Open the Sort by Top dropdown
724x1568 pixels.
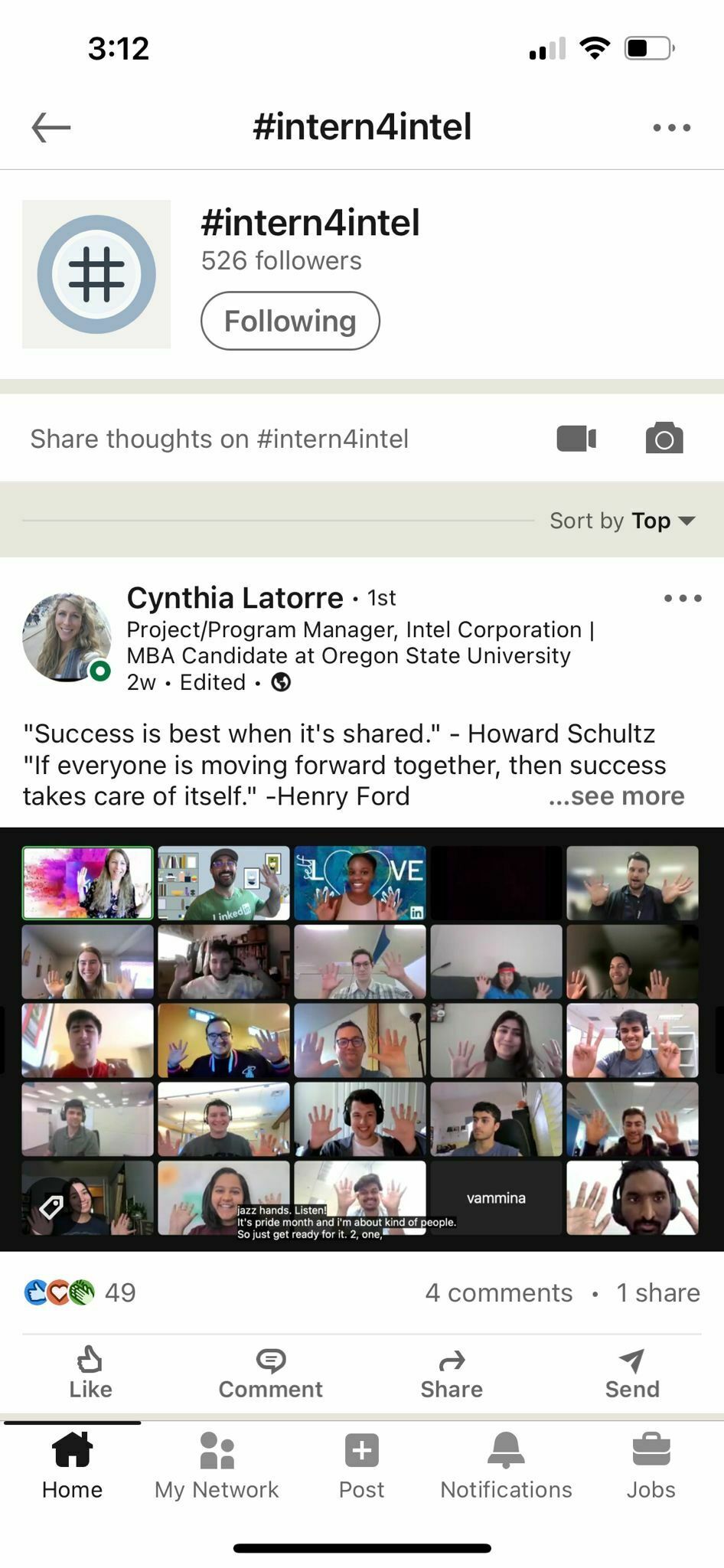(621, 521)
